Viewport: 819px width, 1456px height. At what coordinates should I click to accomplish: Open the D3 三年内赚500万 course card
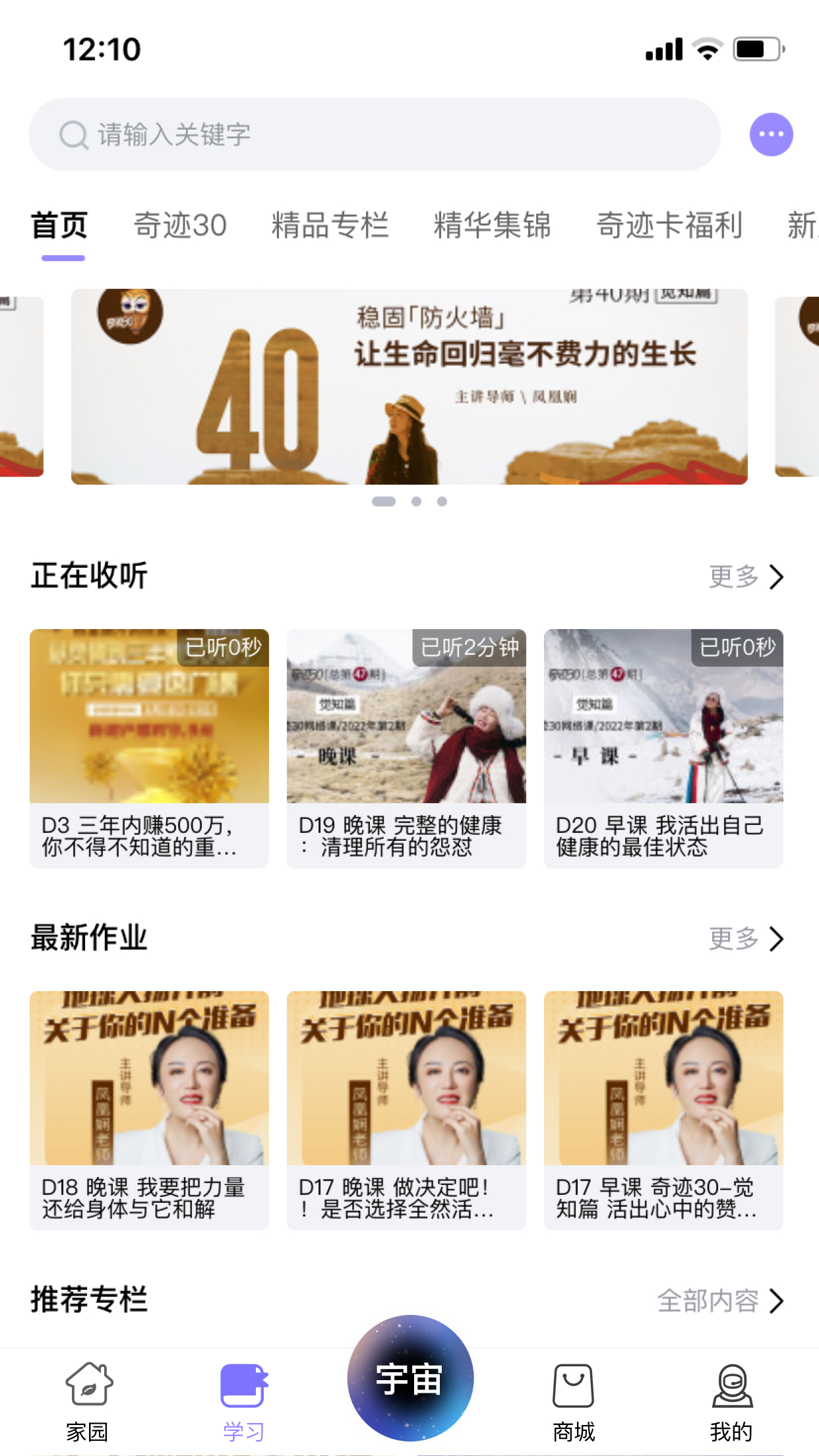tap(149, 748)
